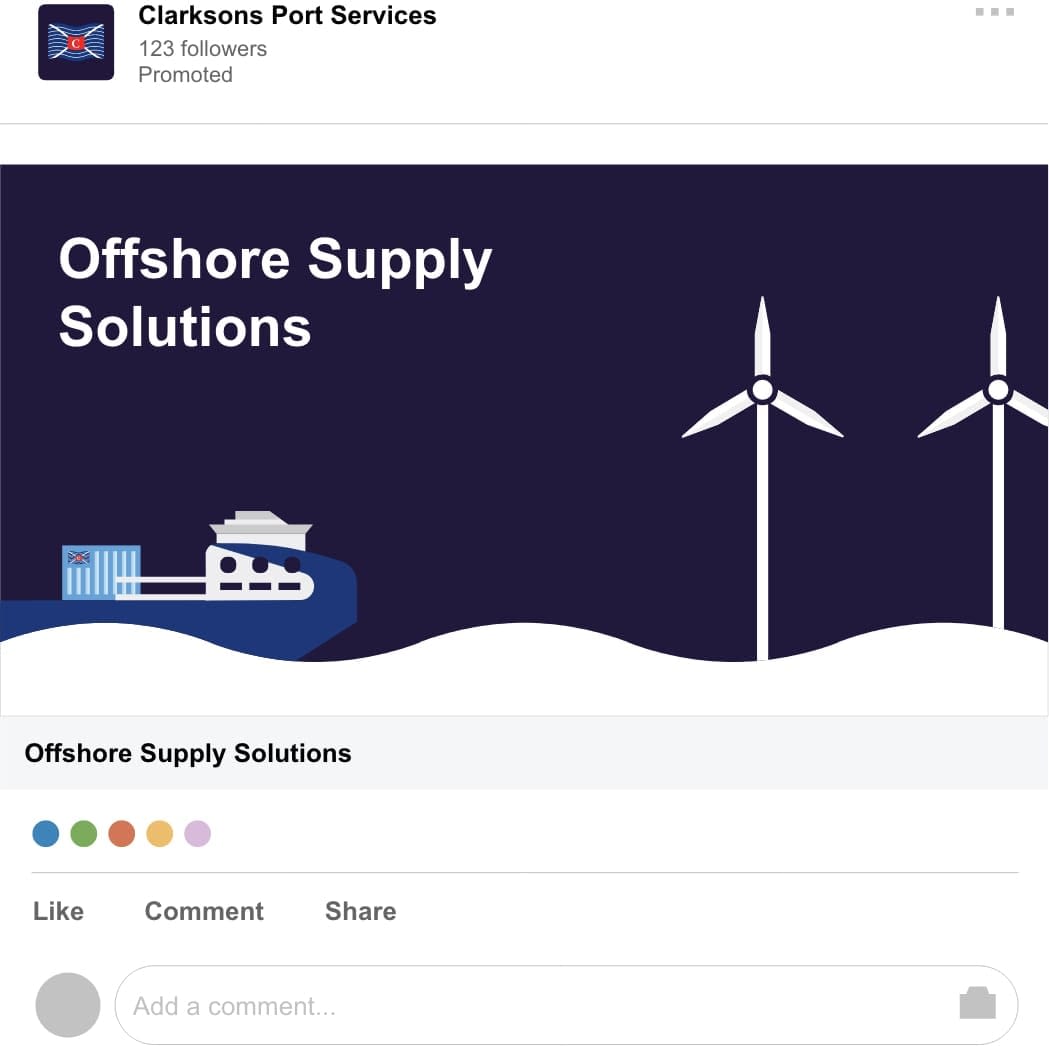Viewport: 1049px width, 1046px height.
Task: Open the post's overflow menu
Action: tap(994, 12)
